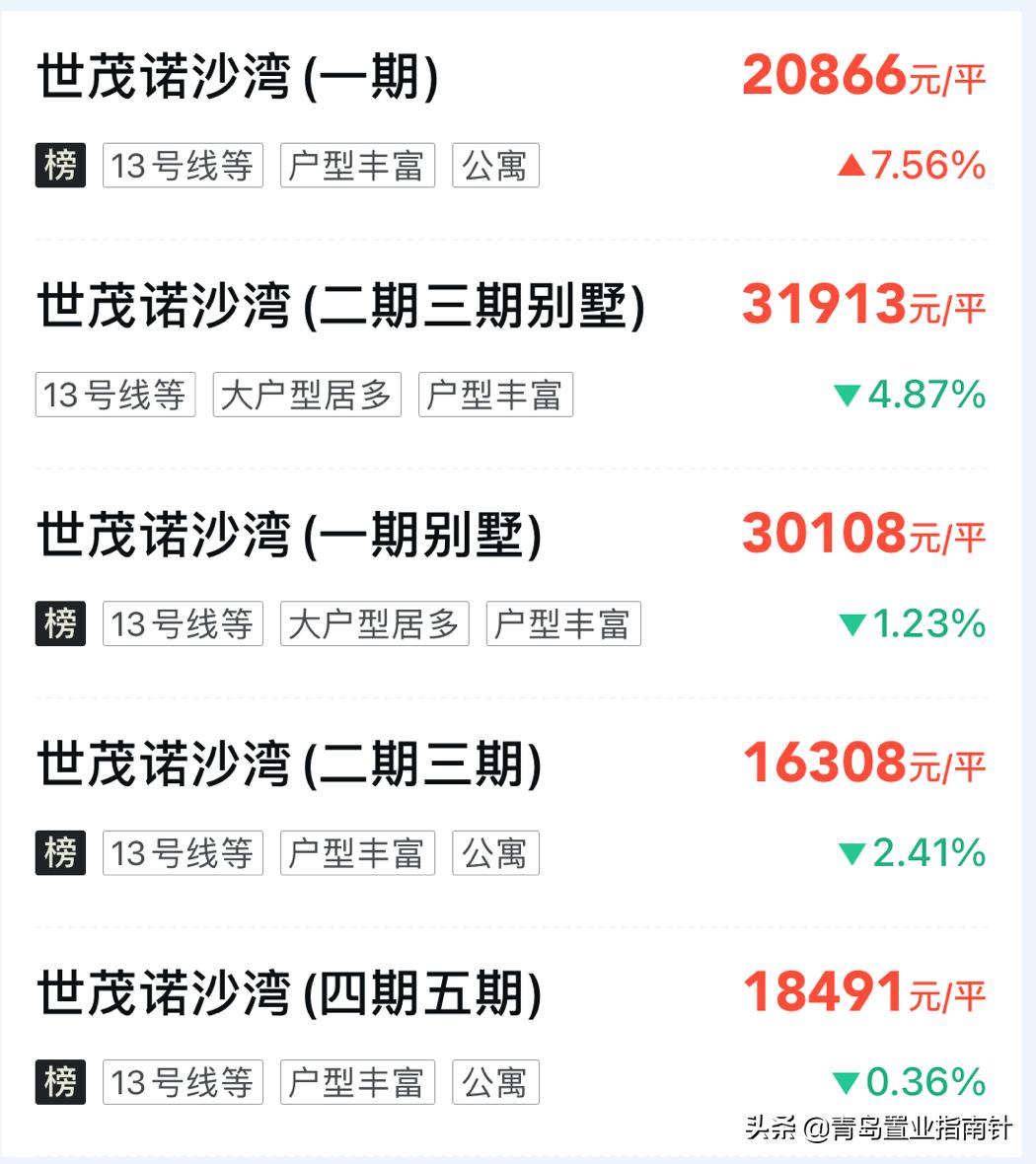Expand the 13号线等 tag under 一期别墅
Screen dimensions: 1036x1164
pyautogui.click(x=185, y=622)
